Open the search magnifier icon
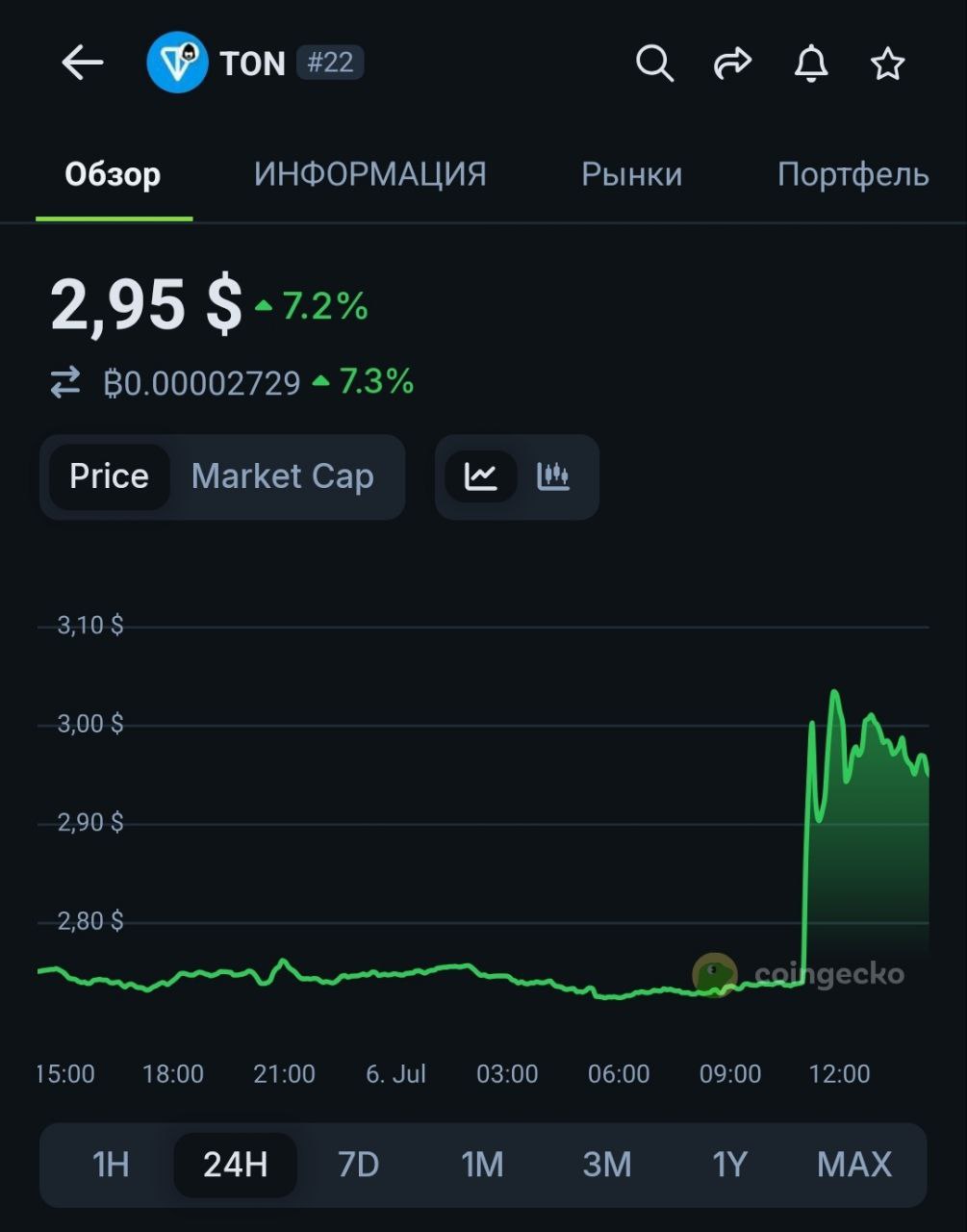This screenshot has width=967, height=1232. [x=654, y=64]
